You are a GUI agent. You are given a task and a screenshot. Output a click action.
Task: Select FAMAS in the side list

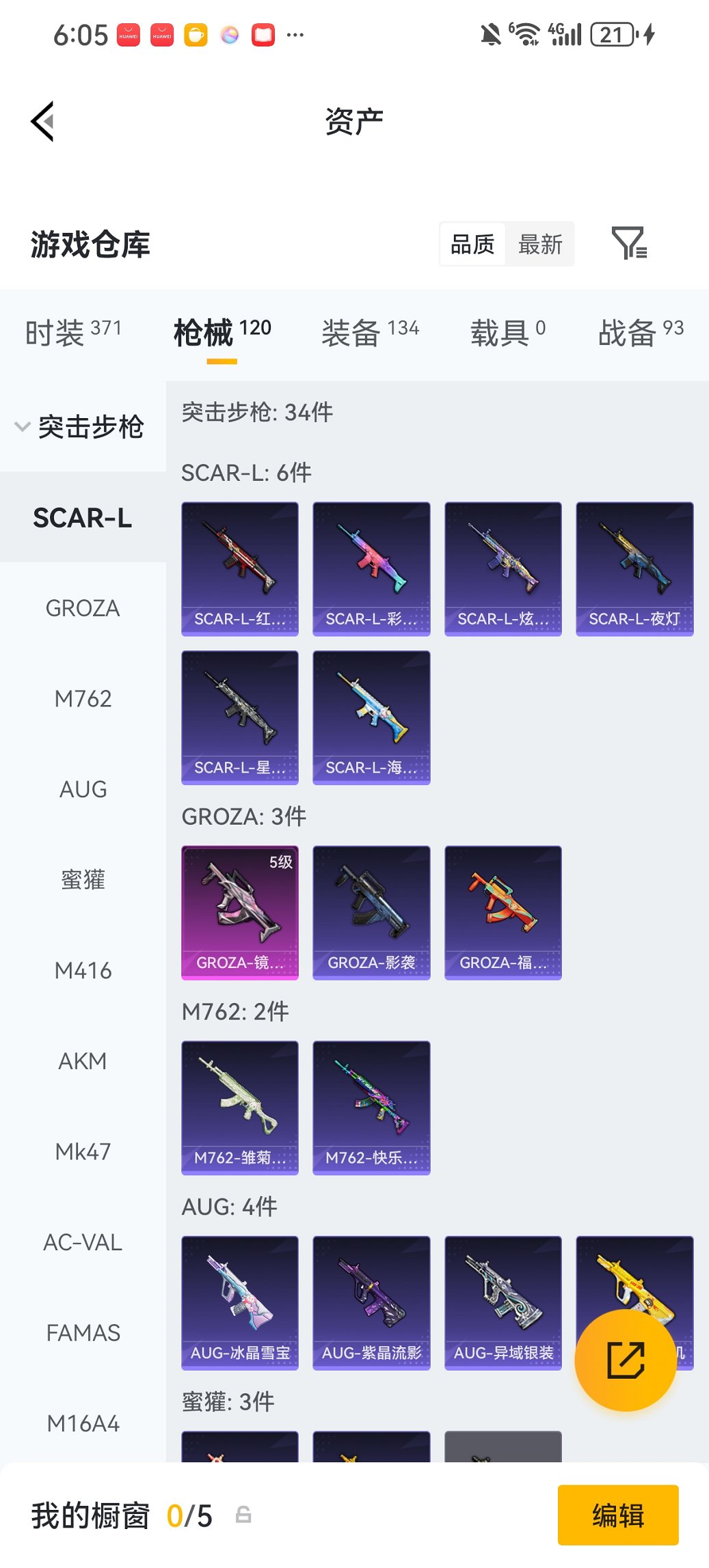pyautogui.click(x=83, y=1333)
